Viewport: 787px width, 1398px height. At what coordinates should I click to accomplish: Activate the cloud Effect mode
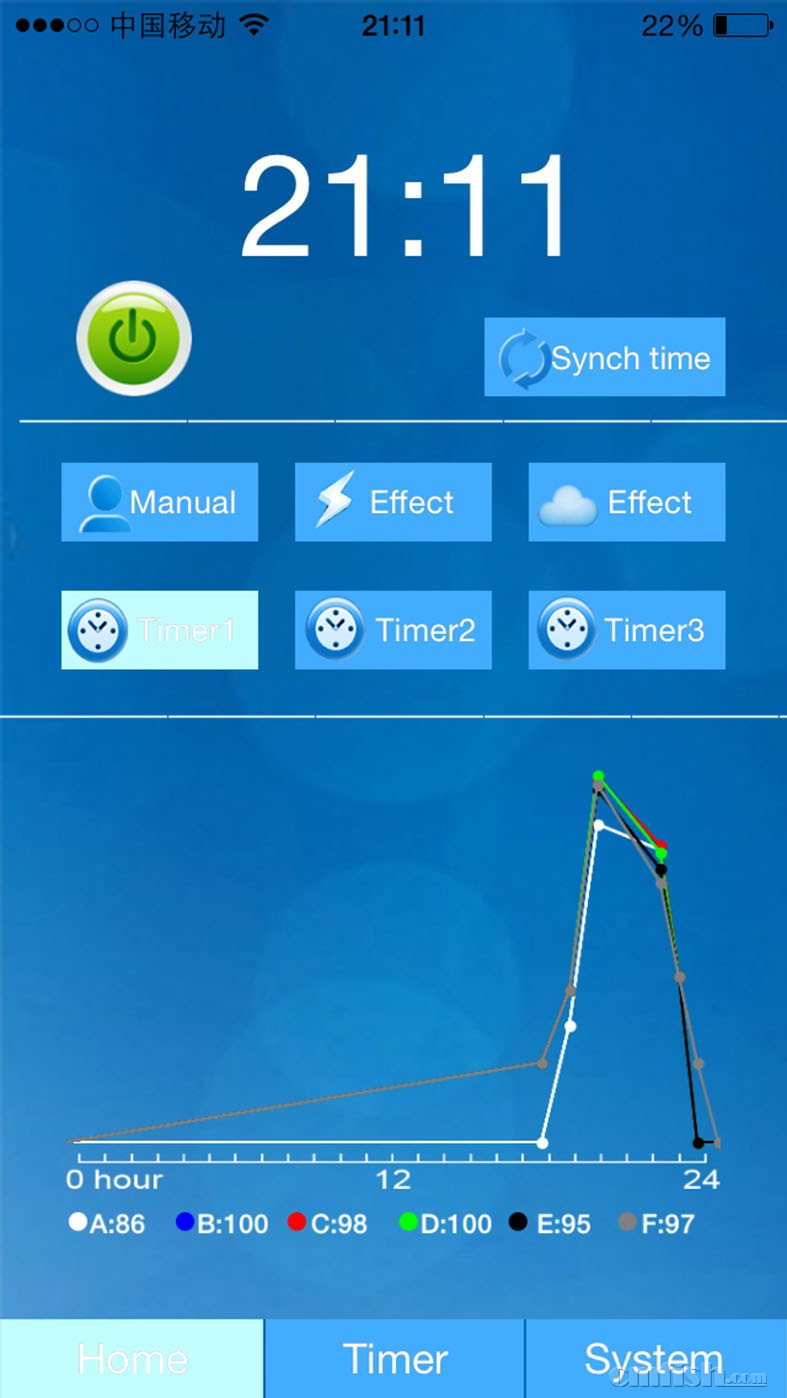627,502
